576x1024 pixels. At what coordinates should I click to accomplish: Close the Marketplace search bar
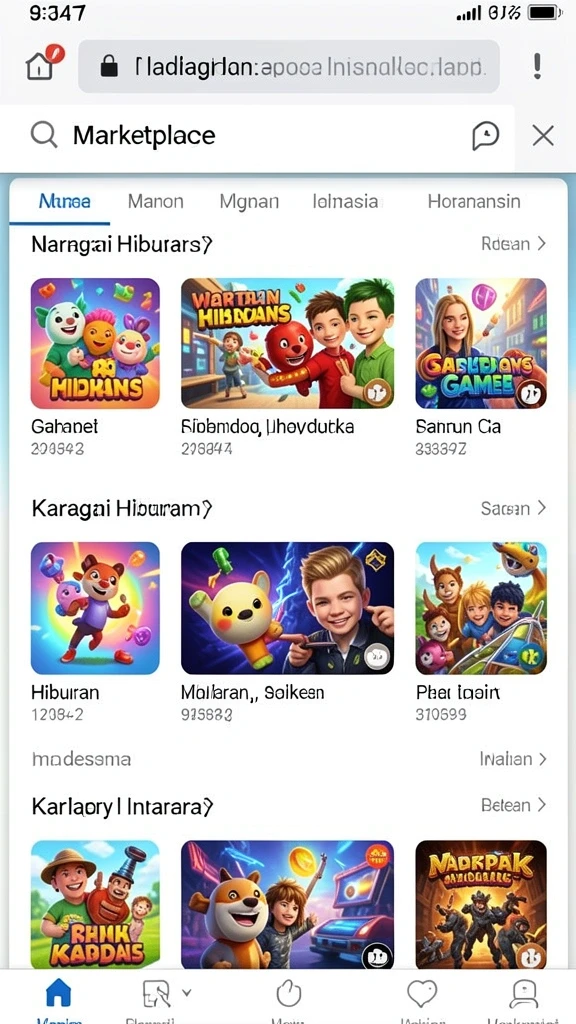tap(543, 136)
